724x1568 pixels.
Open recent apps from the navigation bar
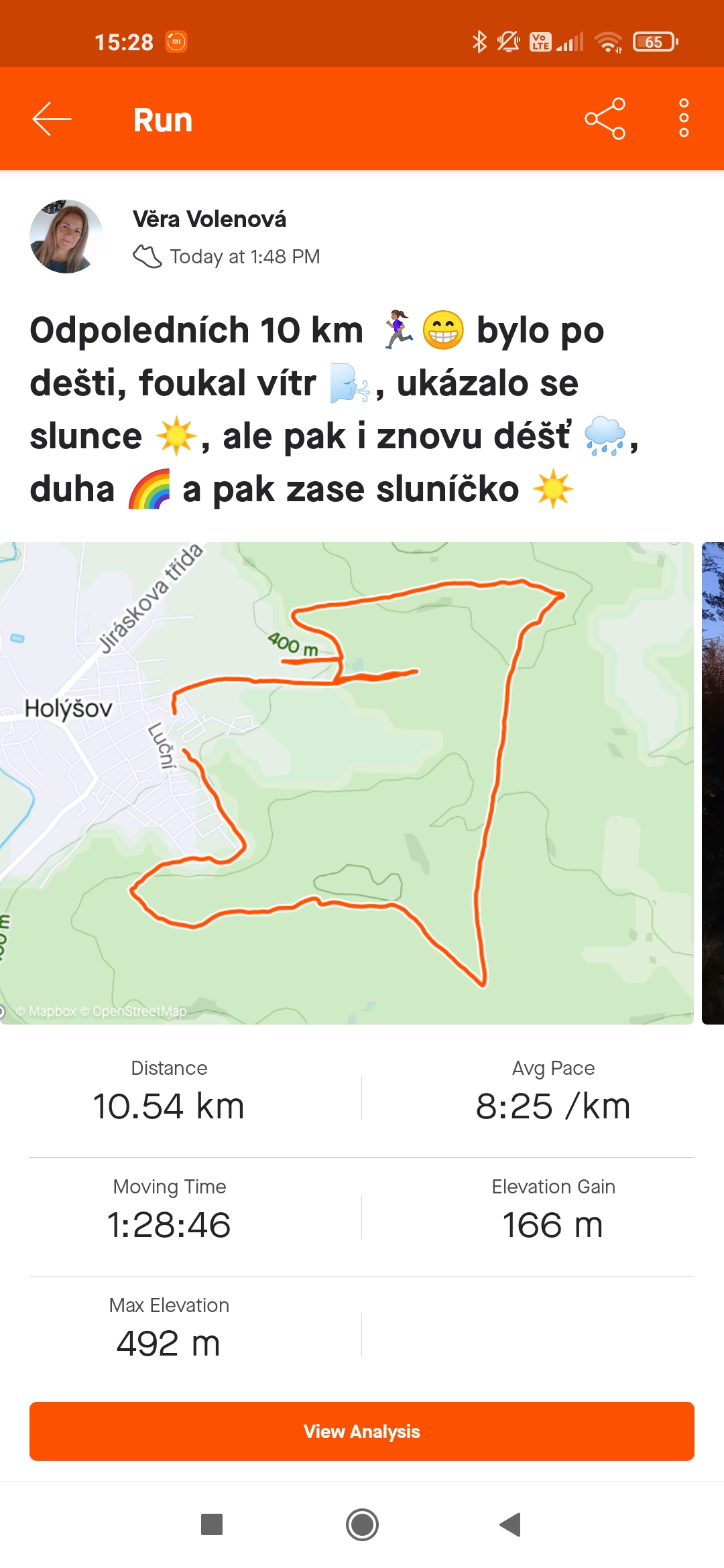(212, 1524)
